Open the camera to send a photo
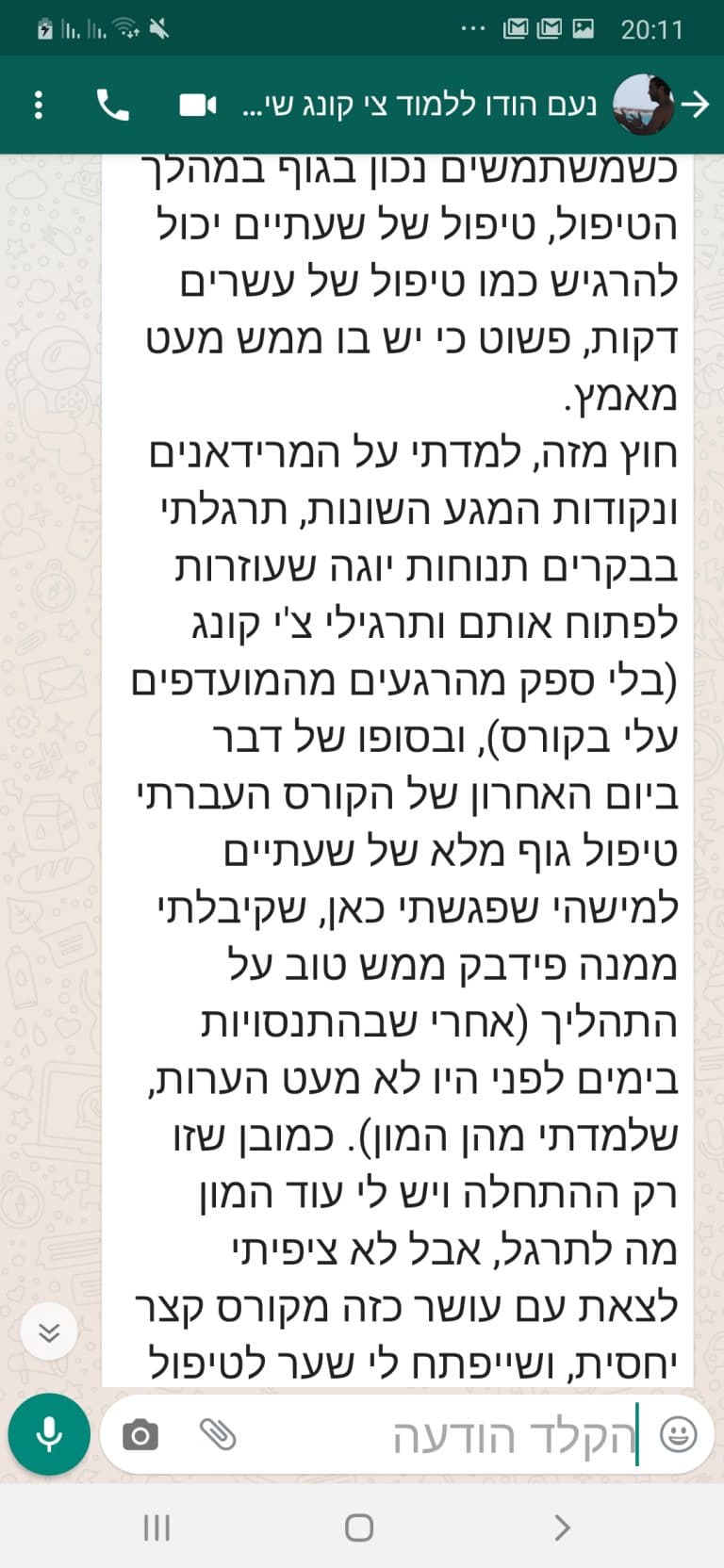Screen dimensions: 724x1568 point(140,1435)
